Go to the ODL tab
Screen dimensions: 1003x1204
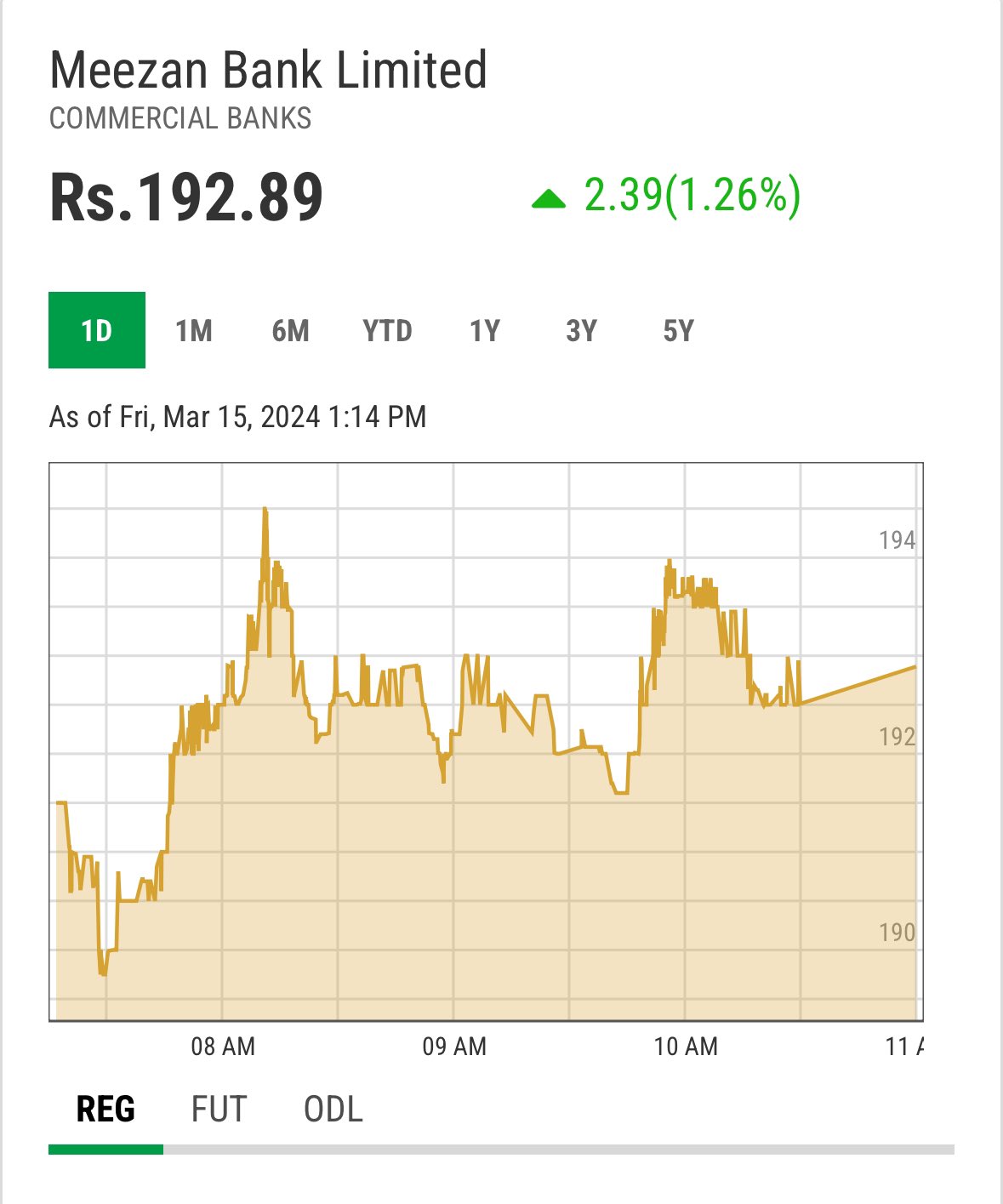pos(333,1110)
